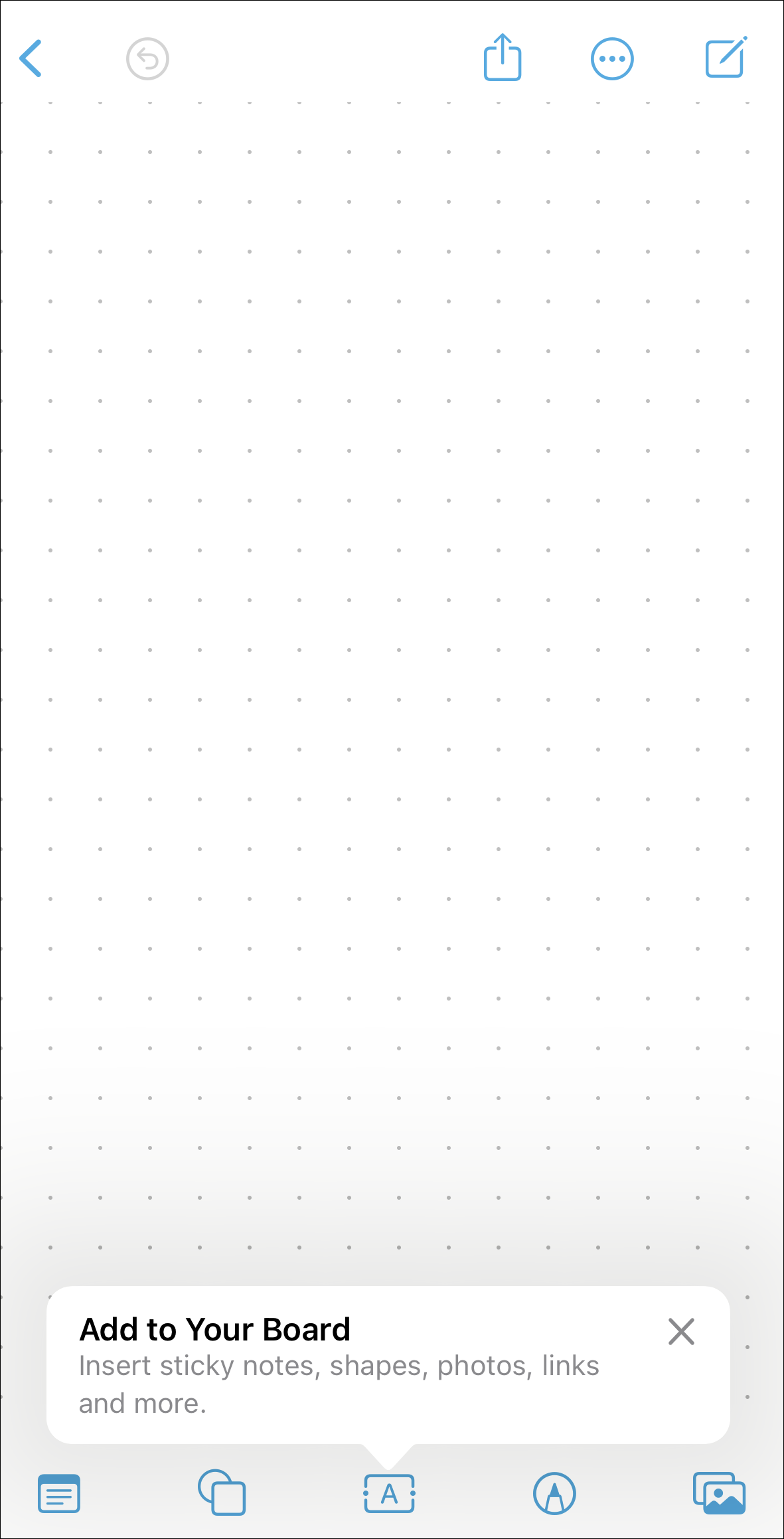Share this board
784x1539 pixels.
[503, 58]
